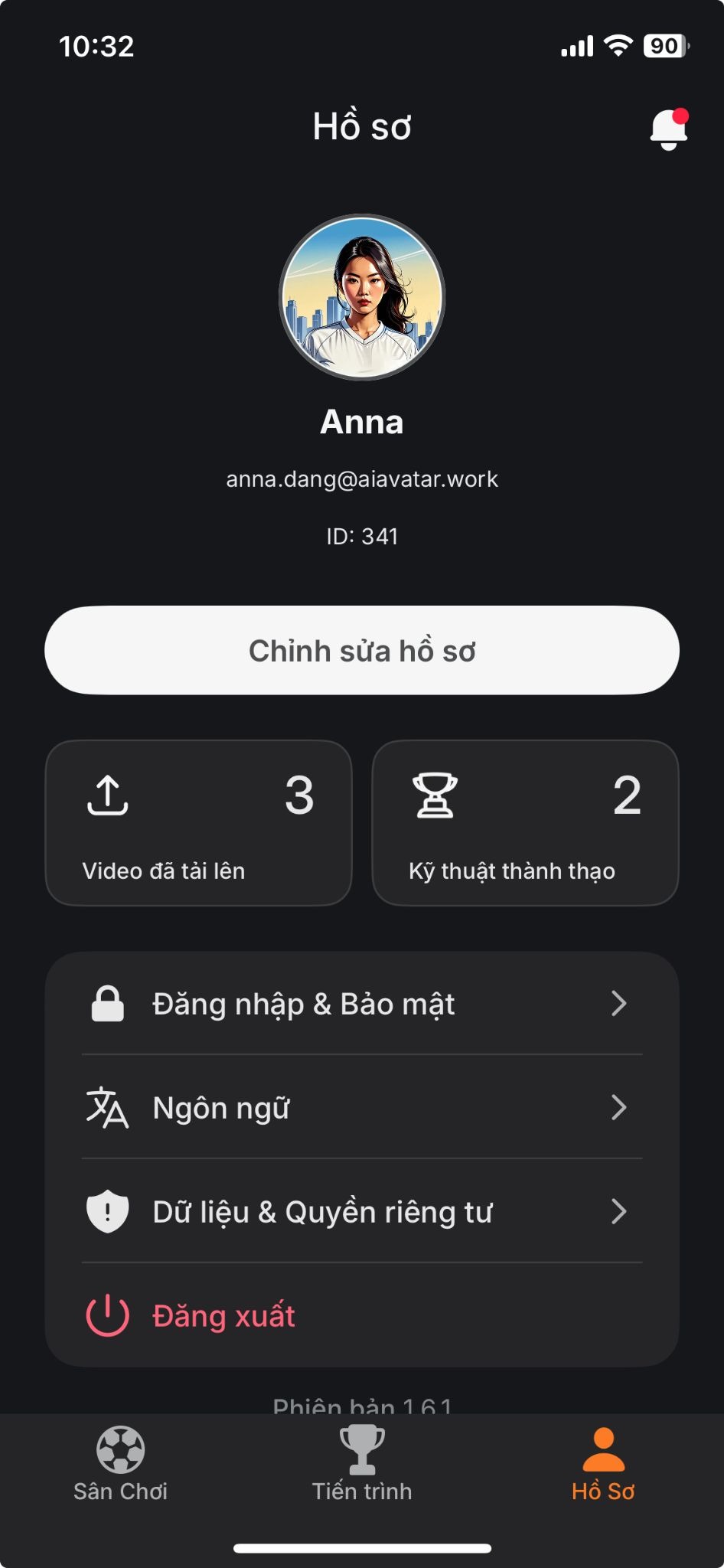Screen dimensions: 724x1568
Task: Switch to the Tiến trình tab
Action: (362, 1464)
